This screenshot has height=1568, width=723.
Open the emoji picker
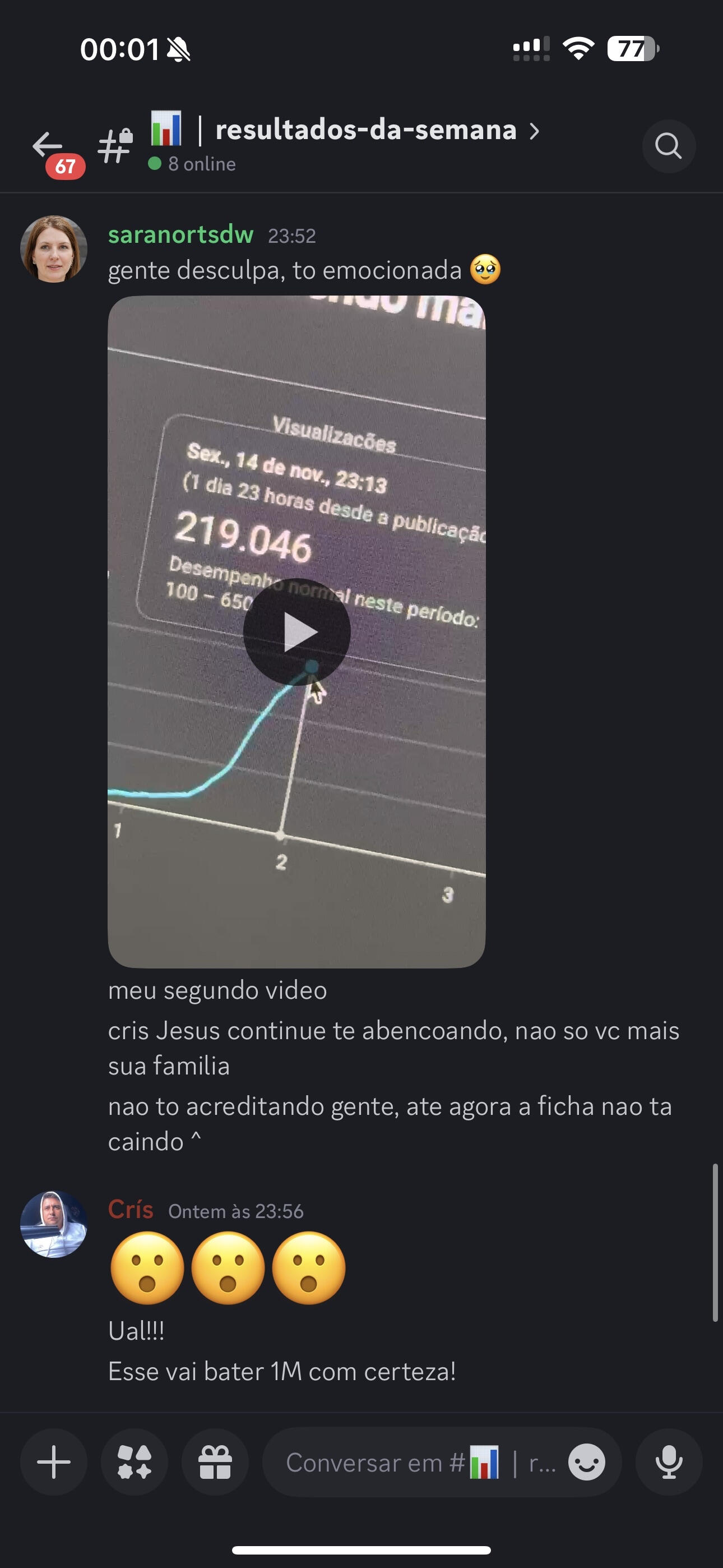click(x=586, y=1462)
